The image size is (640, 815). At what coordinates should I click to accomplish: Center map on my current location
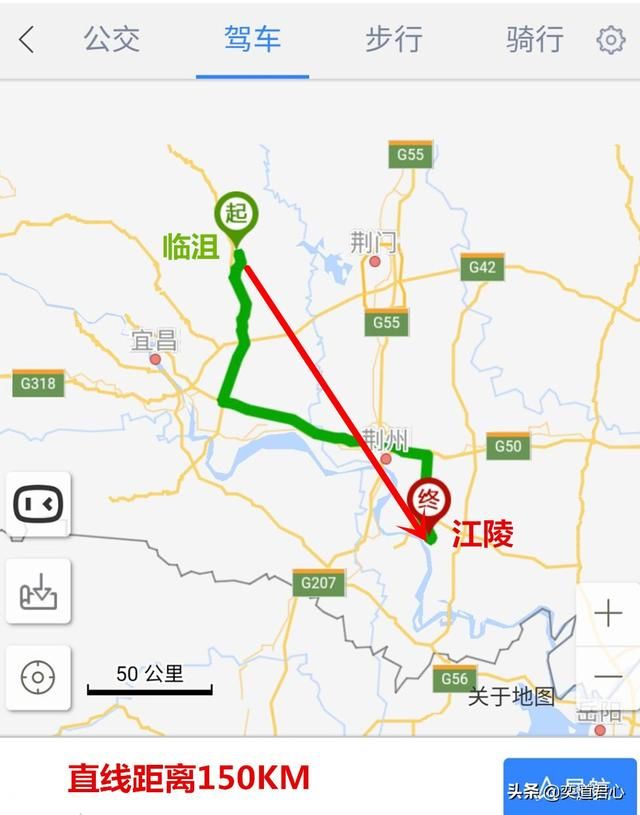pos(38,677)
